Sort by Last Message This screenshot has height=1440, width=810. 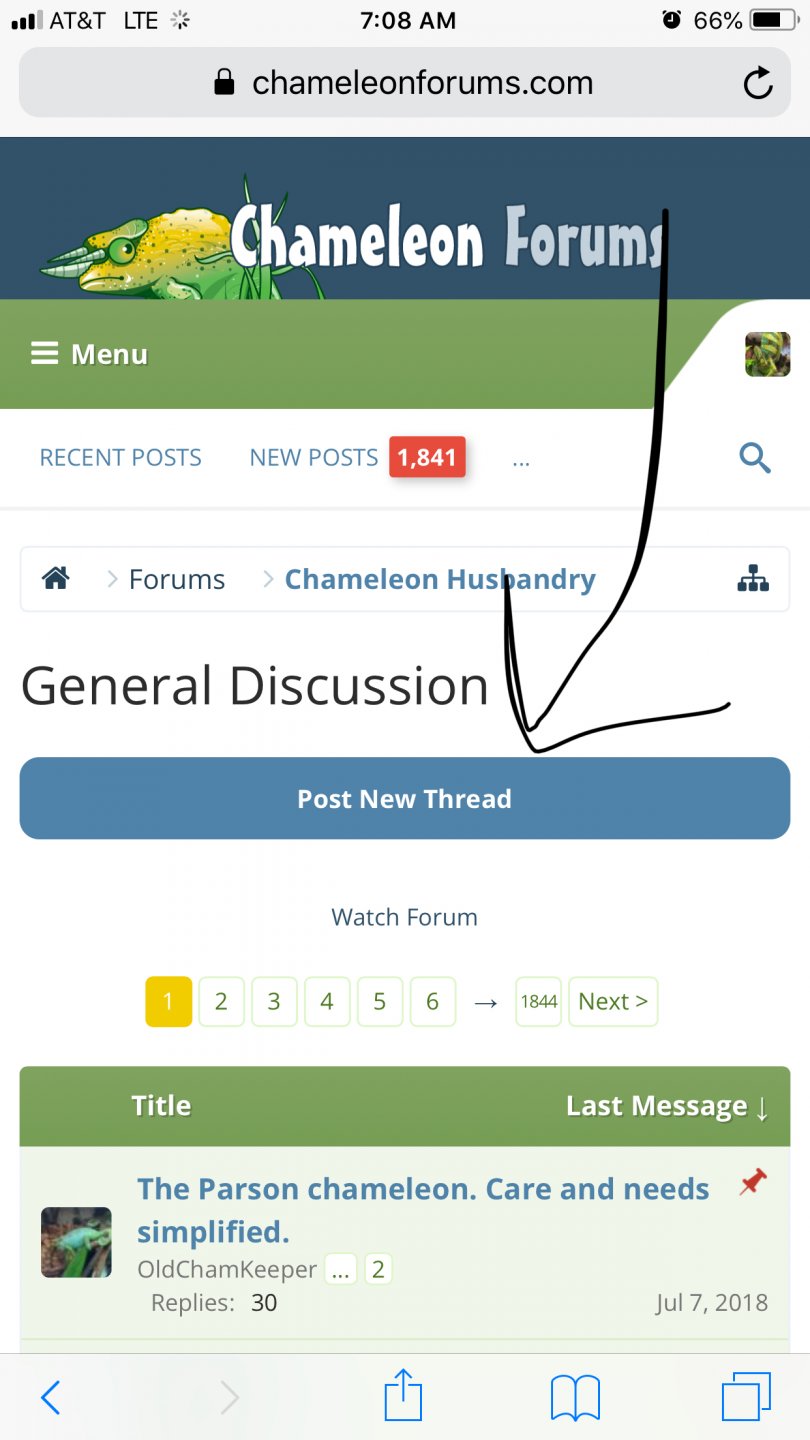[x=666, y=1106]
